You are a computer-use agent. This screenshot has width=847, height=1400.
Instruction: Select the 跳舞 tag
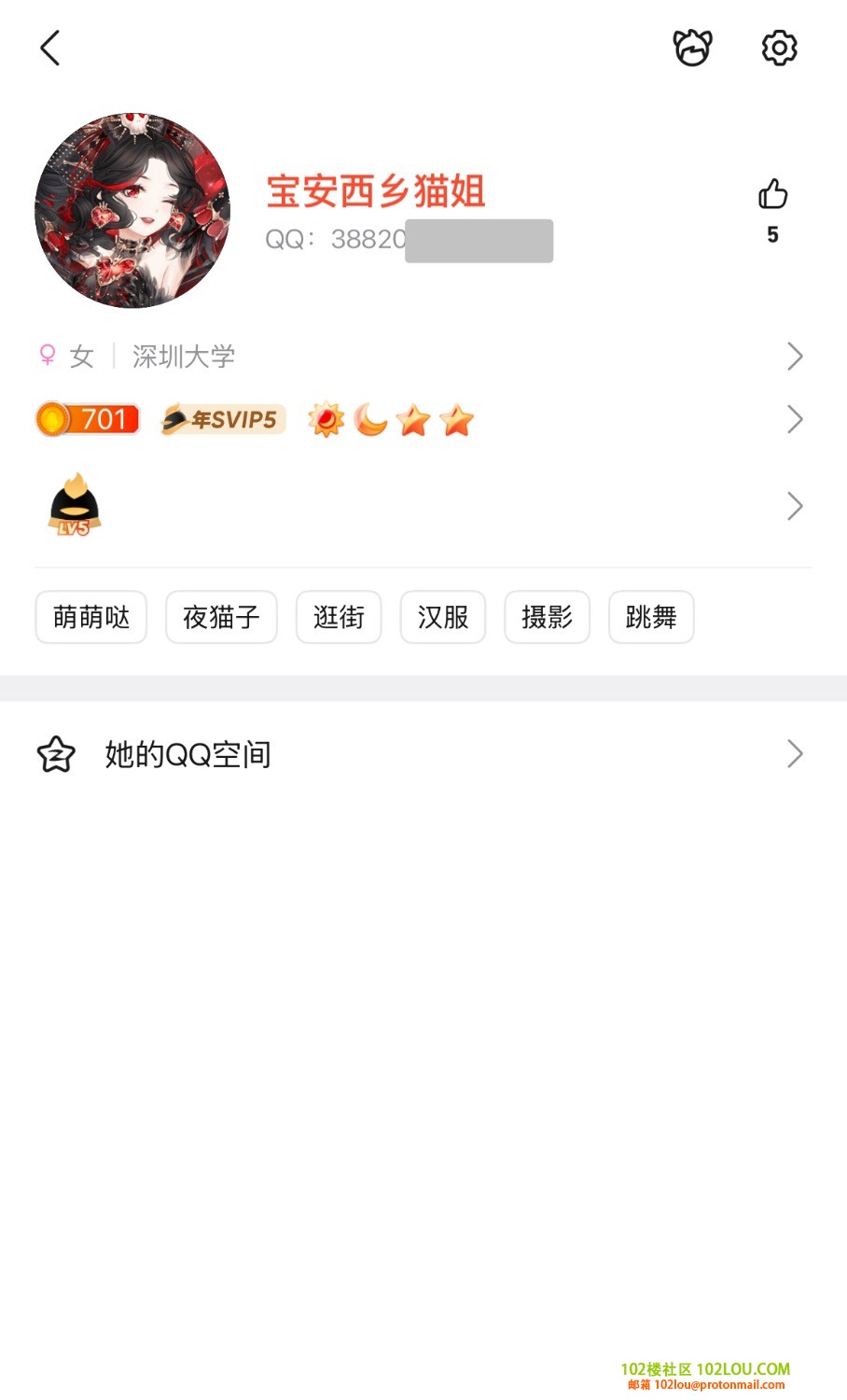click(x=651, y=617)
